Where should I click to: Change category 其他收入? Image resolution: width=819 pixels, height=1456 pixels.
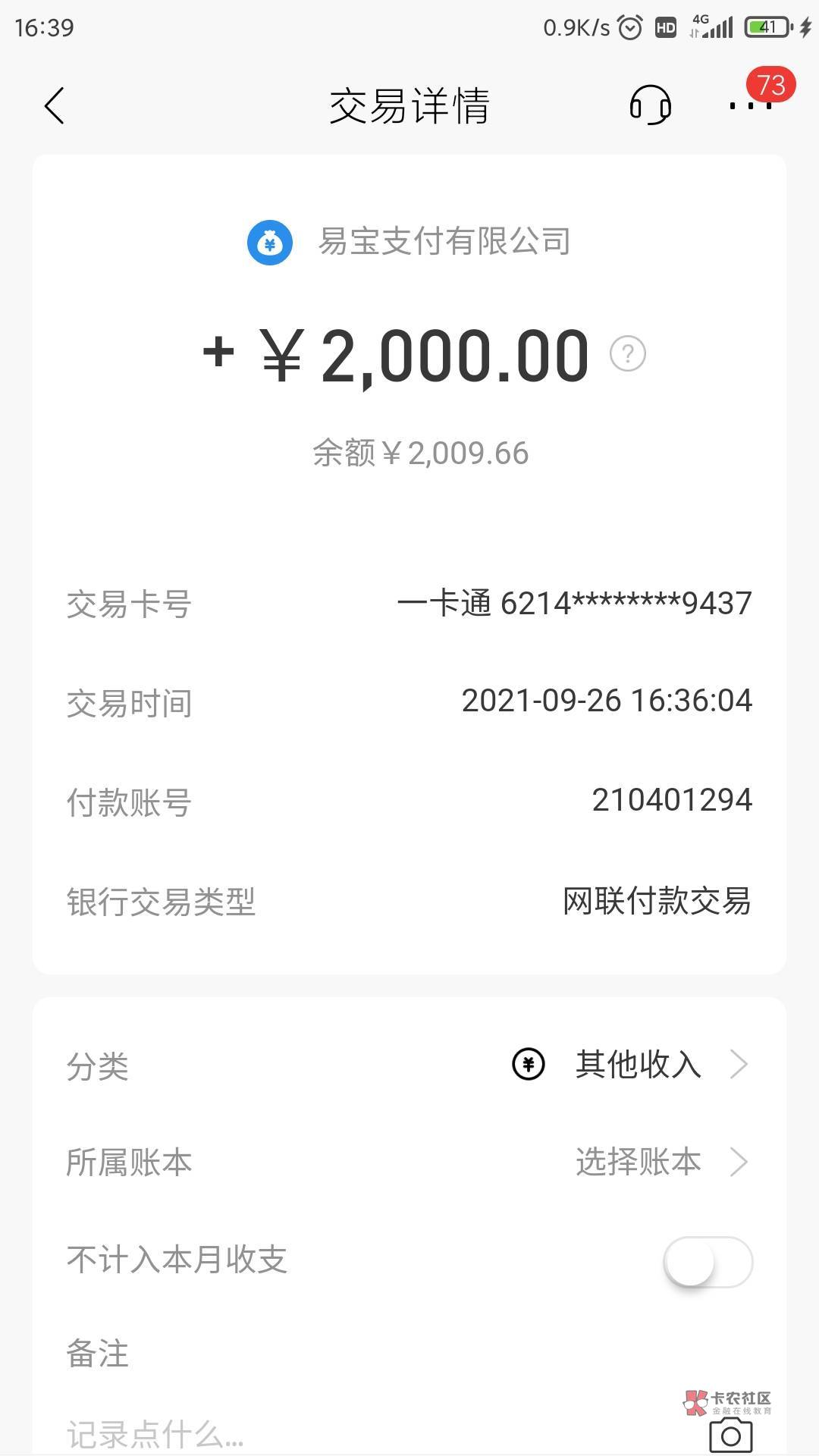(x=409, y=1065)
